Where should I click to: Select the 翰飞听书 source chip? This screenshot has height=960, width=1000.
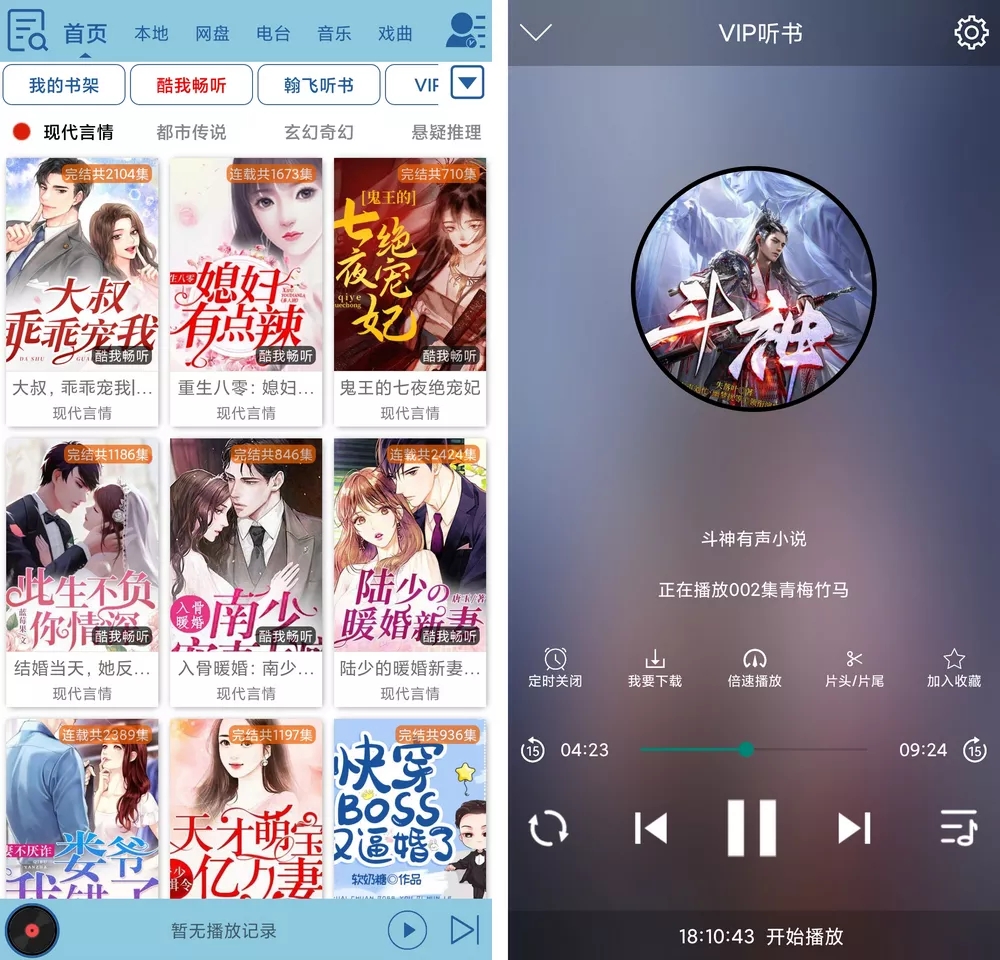coord(318,85)
